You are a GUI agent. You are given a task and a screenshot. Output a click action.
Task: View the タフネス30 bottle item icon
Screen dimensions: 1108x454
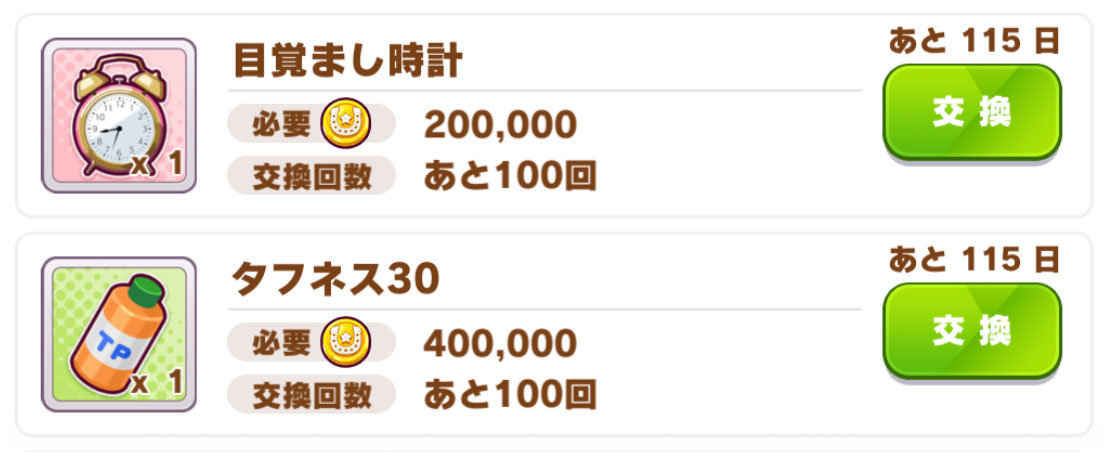click(x=118, y=334)
